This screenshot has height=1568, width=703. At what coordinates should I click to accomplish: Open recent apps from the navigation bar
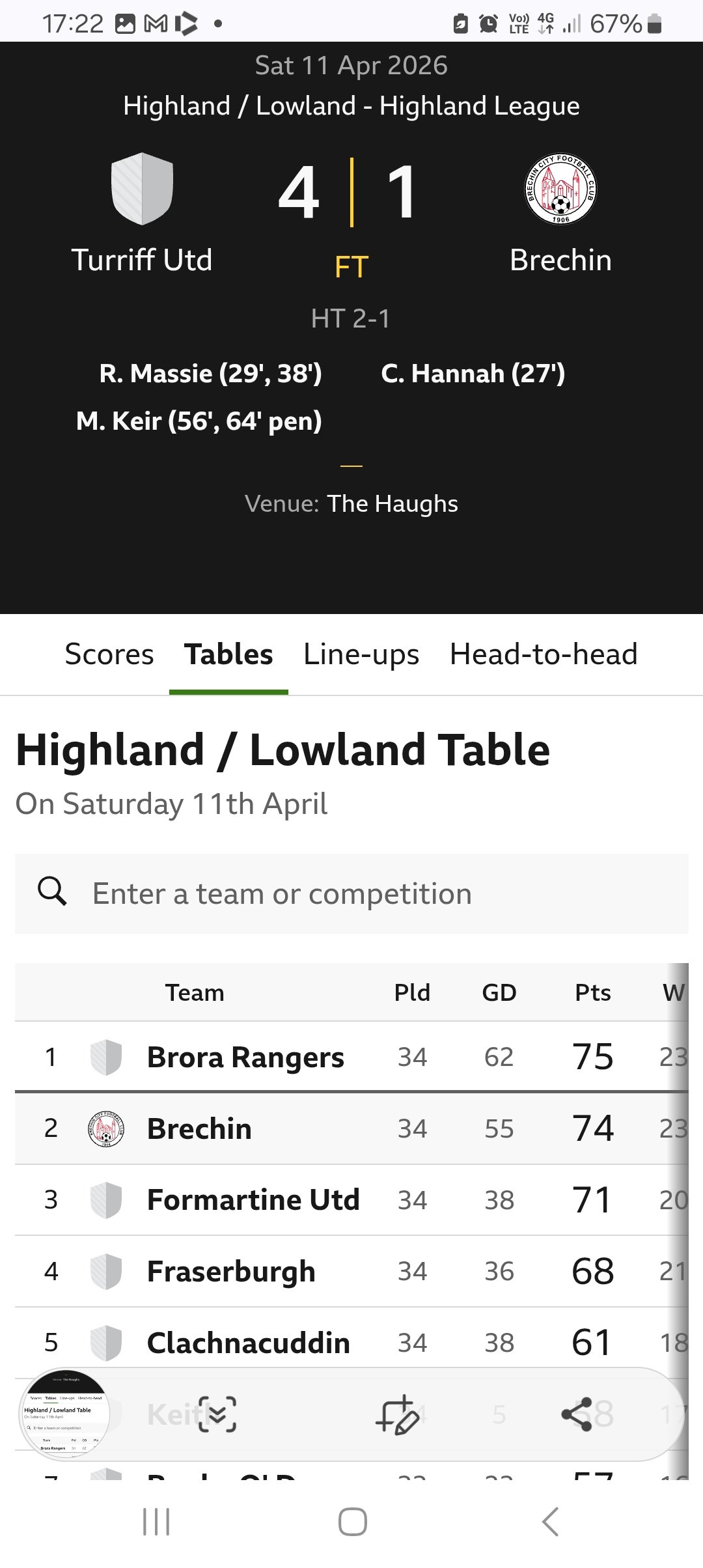(x=156, y=1522)
